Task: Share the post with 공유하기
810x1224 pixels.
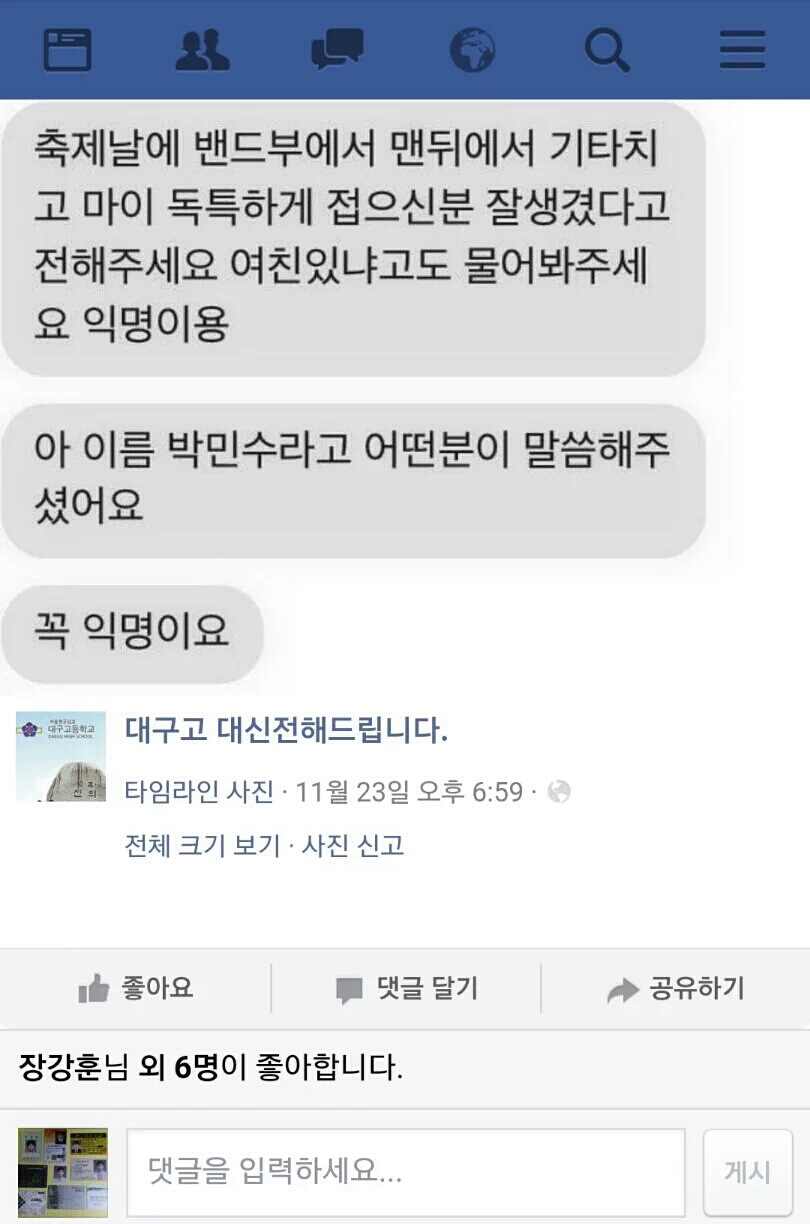Action: 676,989
